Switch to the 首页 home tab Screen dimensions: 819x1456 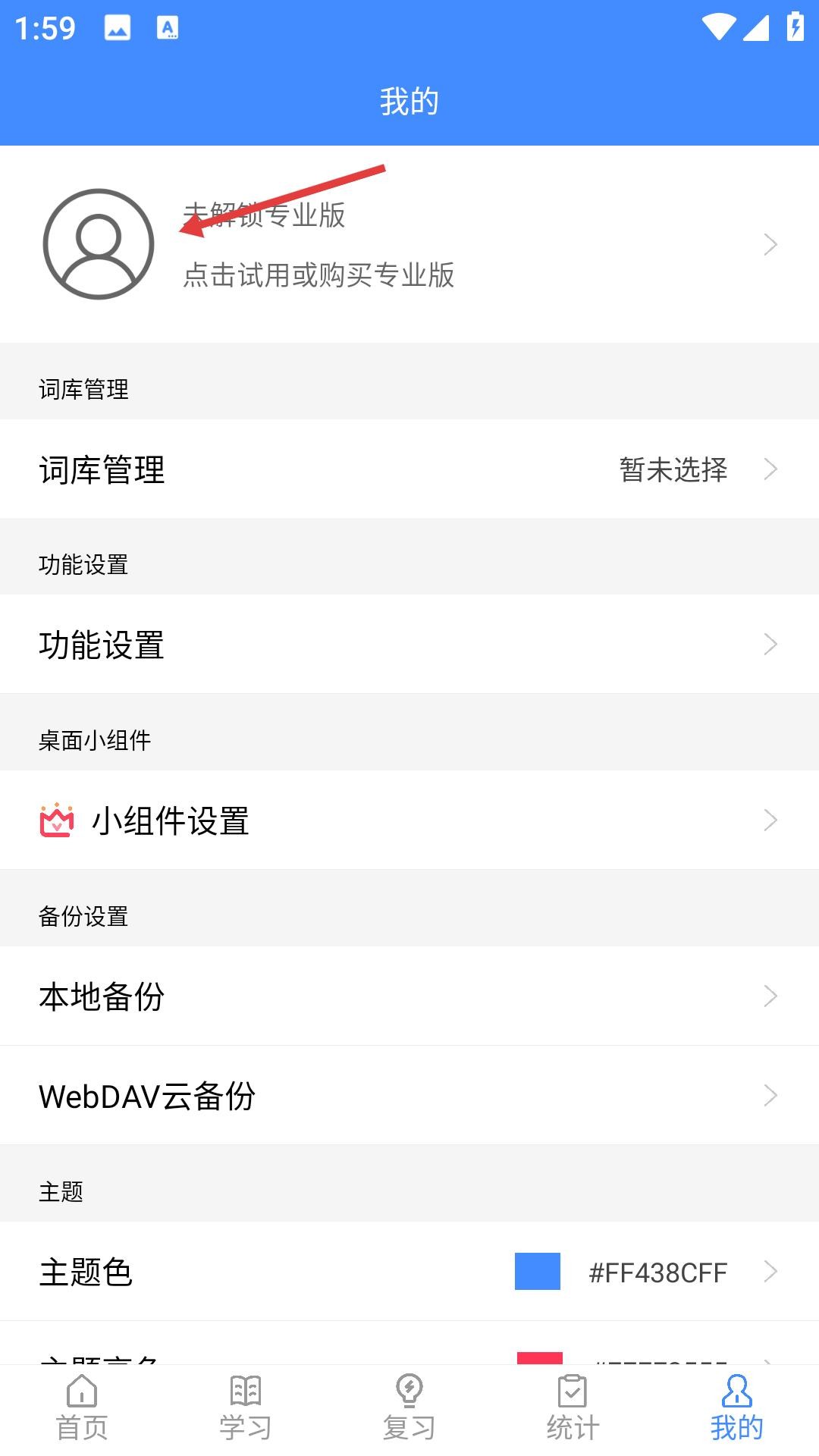pos(82,1409)
